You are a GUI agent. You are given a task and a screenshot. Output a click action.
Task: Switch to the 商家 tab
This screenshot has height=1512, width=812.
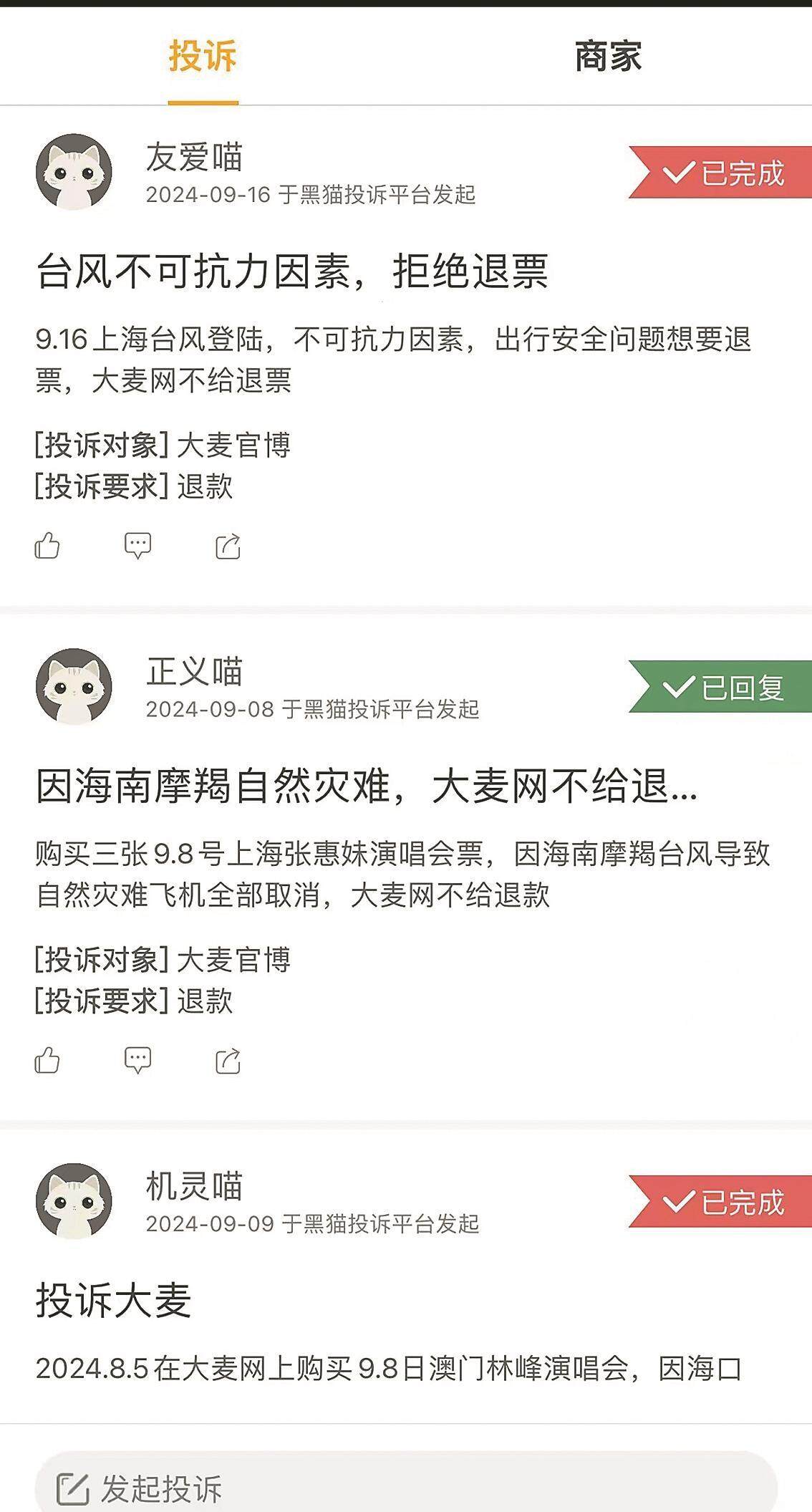pyautogui.click(x=608, y=56)
